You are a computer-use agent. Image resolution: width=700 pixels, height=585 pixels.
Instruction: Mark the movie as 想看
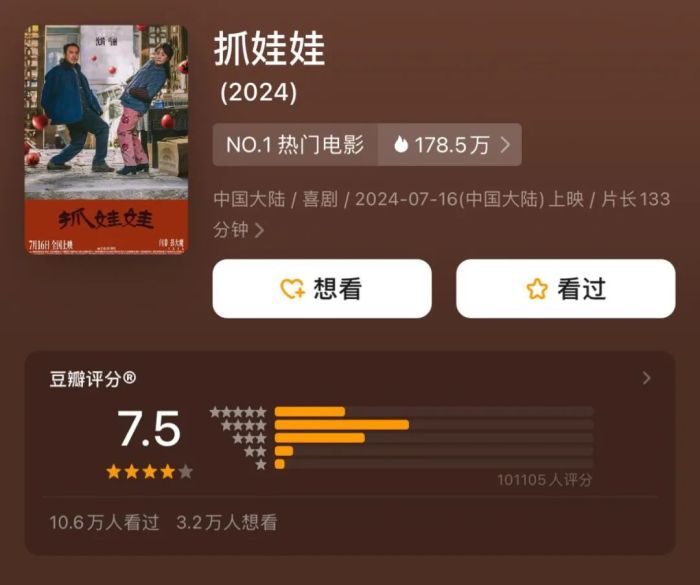[x=322, y=289]
